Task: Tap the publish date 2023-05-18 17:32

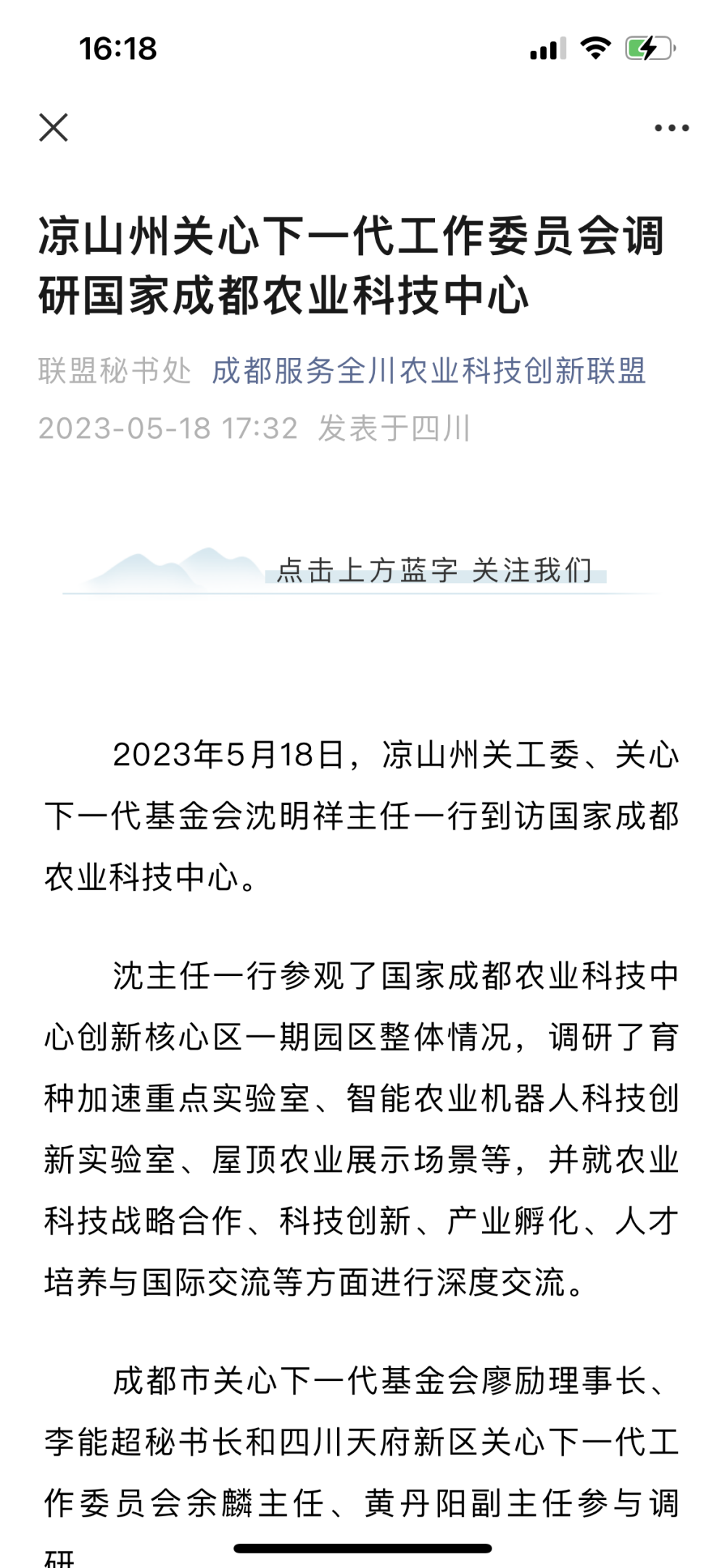Action: click(168, 428)
